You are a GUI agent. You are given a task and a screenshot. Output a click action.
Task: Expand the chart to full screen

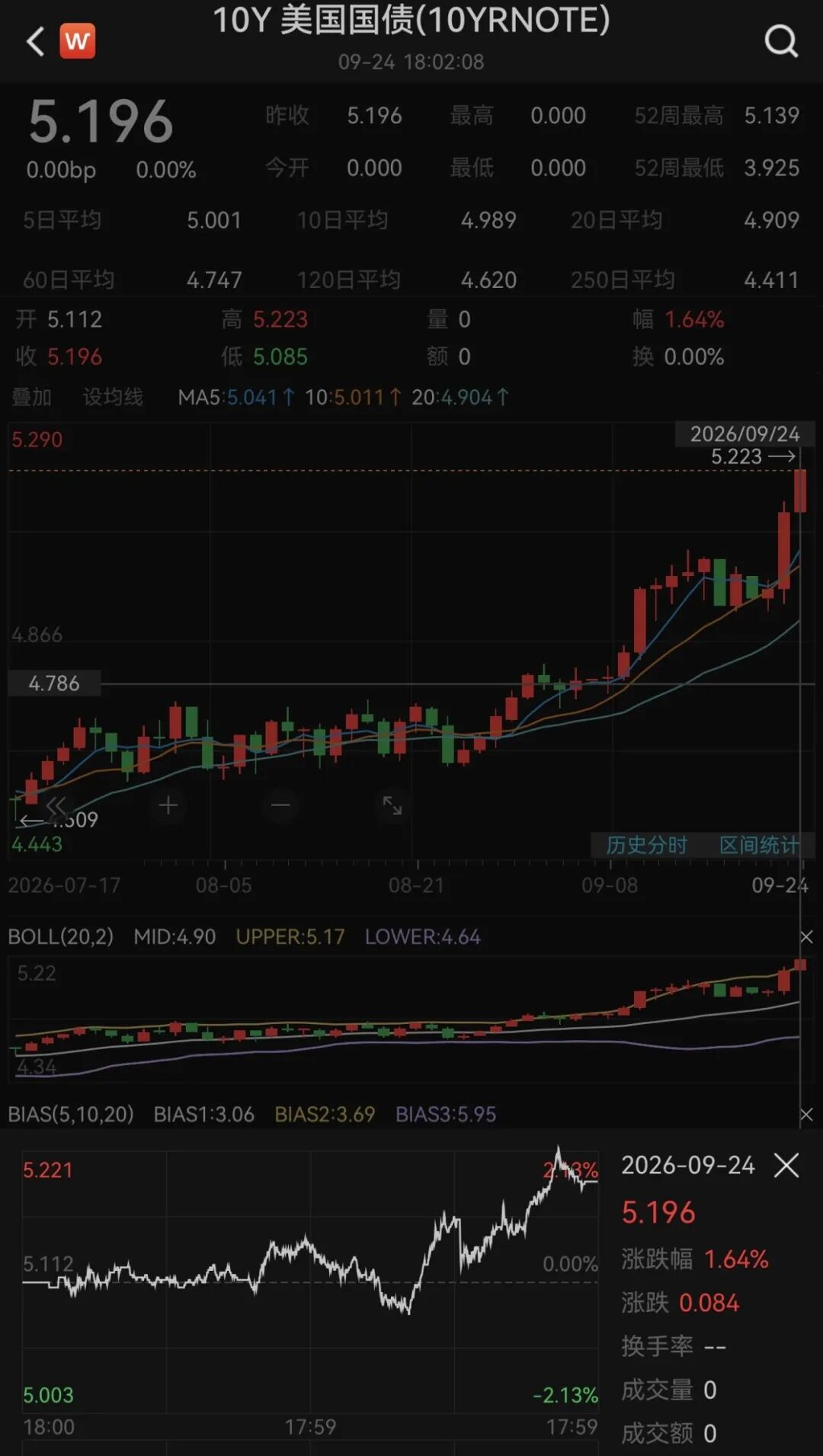tap(392, 805)
